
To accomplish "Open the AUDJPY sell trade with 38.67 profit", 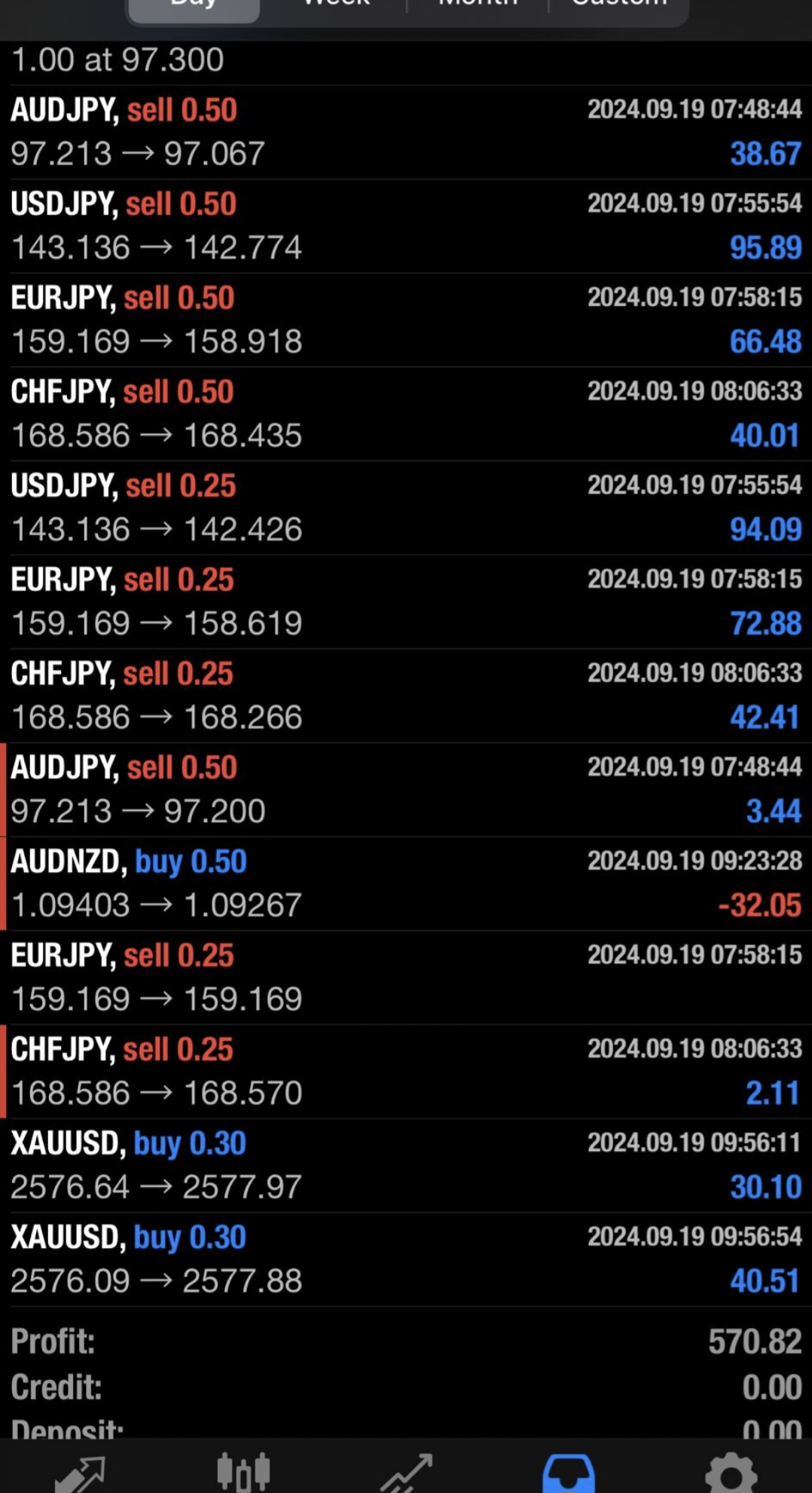I will pos(406,132).
